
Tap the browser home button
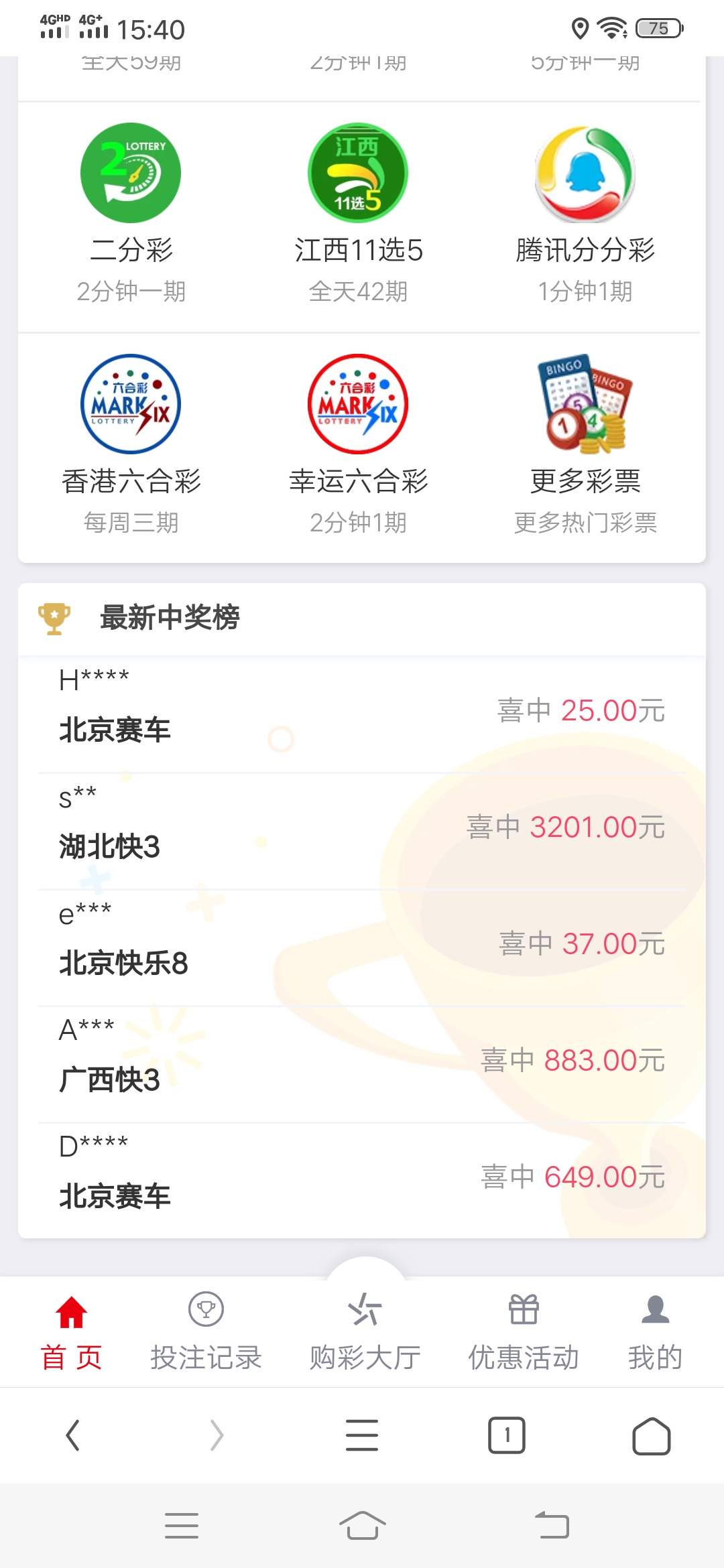tap(652, 1435)
